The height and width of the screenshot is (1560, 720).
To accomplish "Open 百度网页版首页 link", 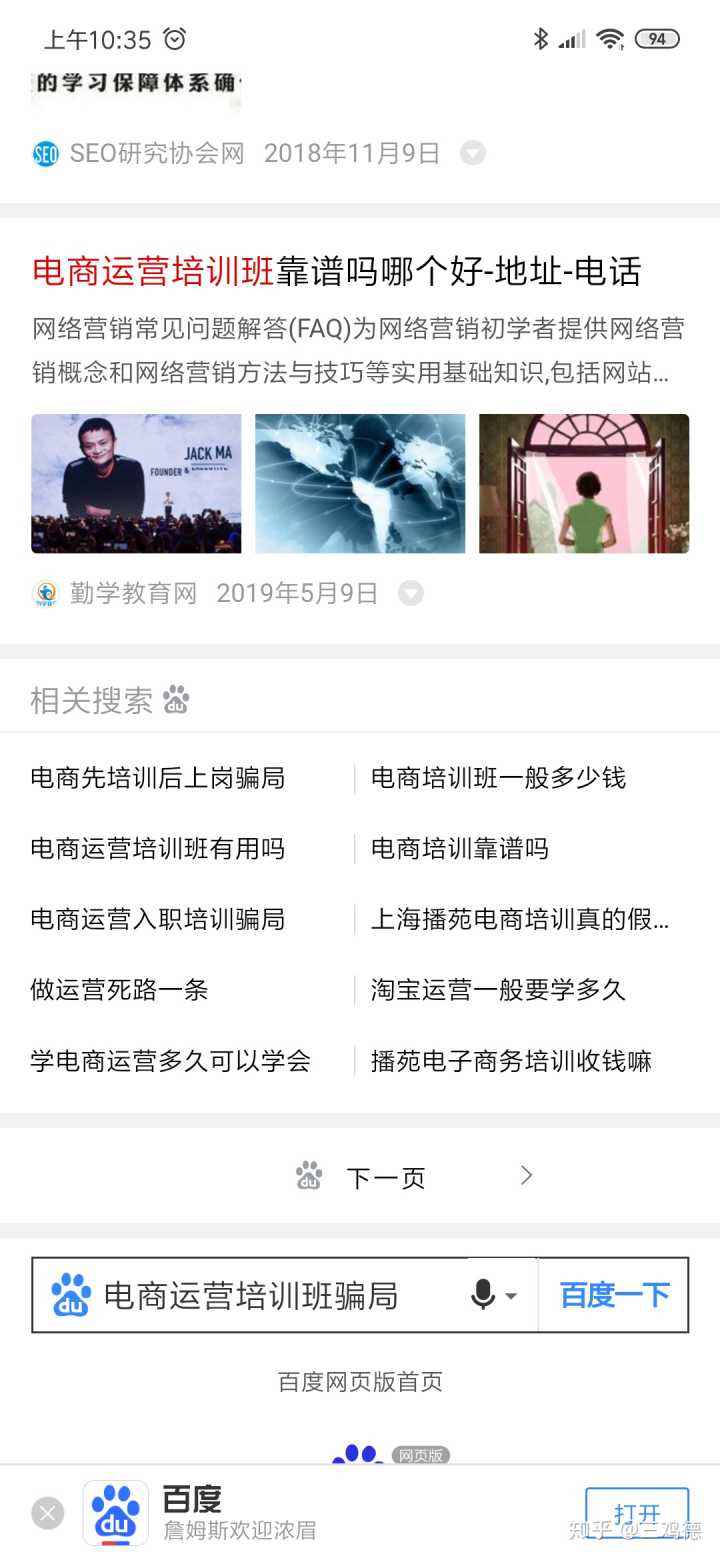I will tap(360, 1382).
